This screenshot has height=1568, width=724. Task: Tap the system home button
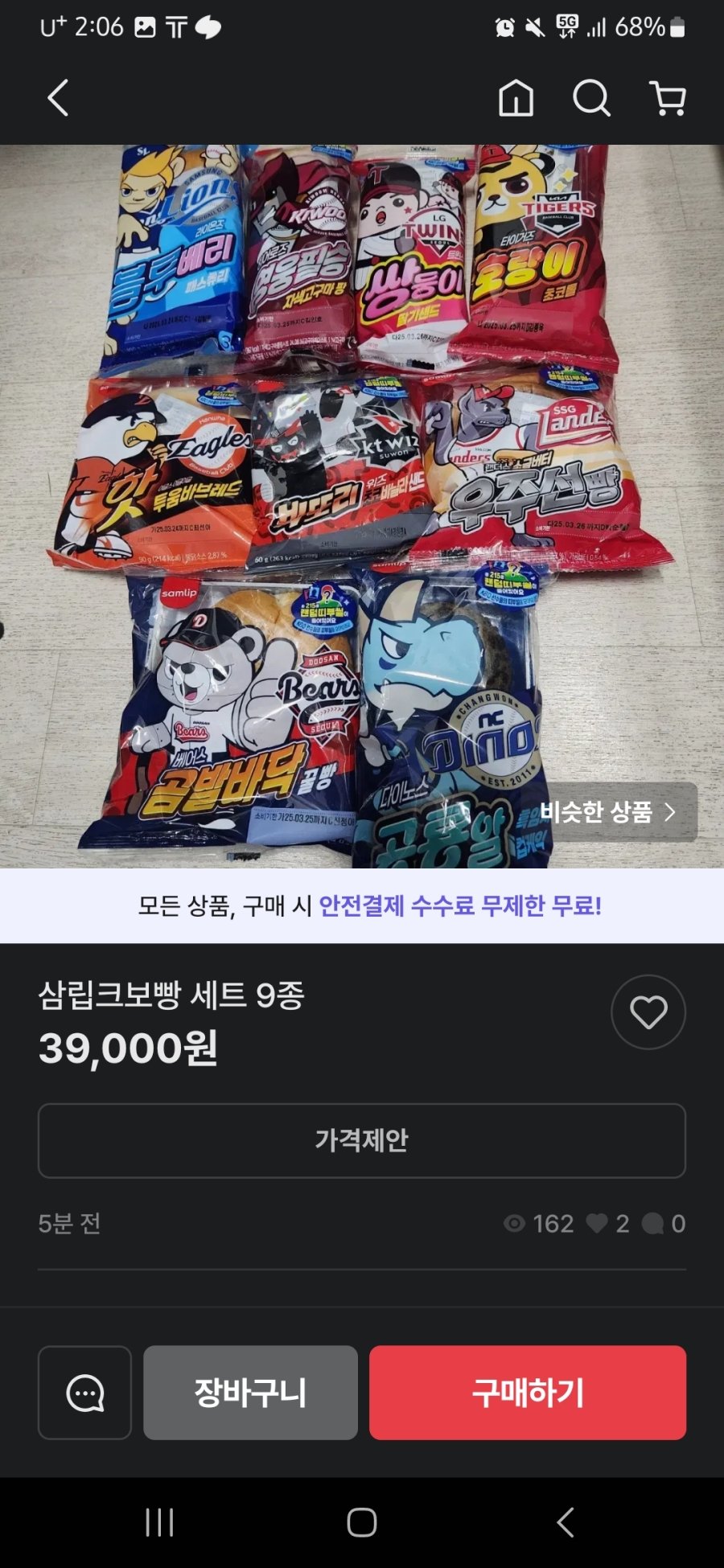(x=362, y=1522)
